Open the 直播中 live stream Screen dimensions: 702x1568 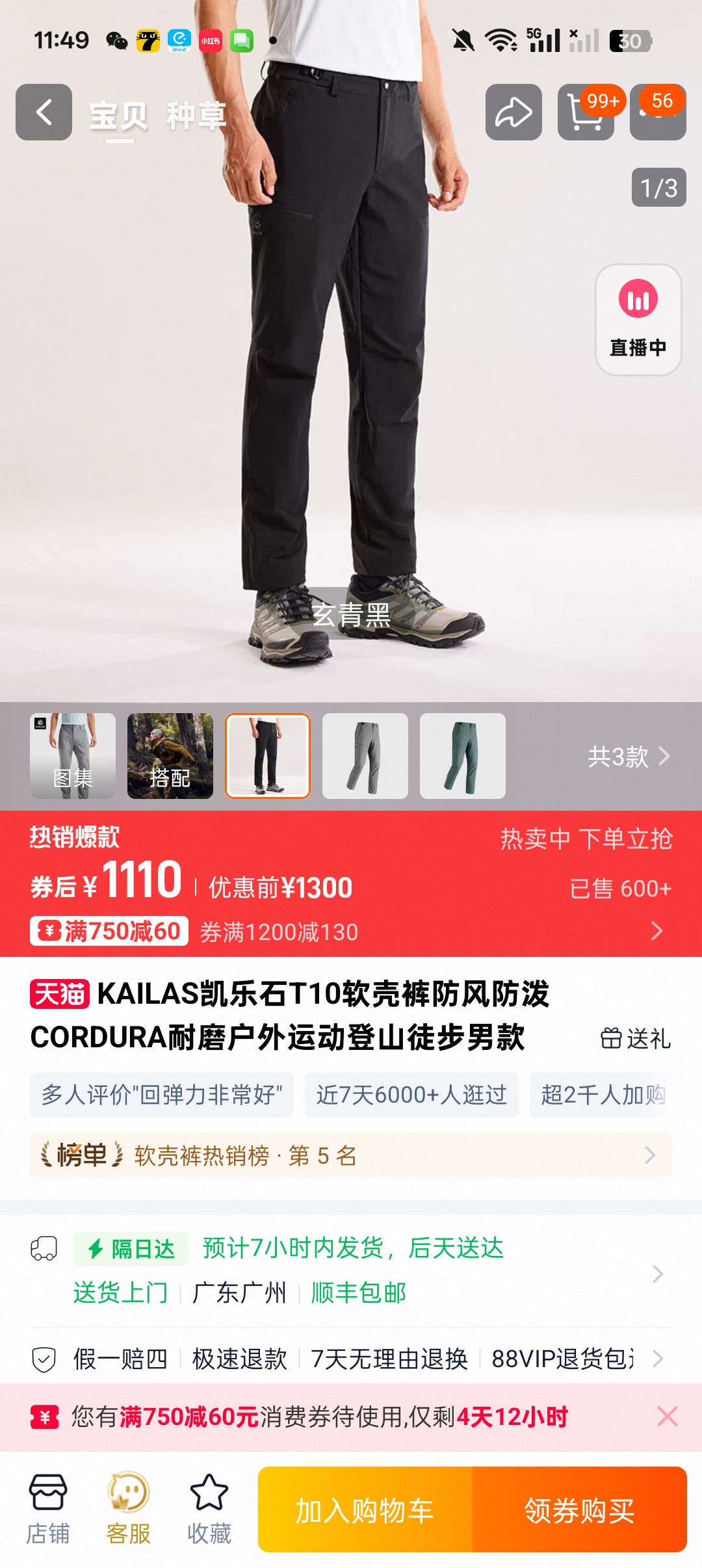point(638,320)
